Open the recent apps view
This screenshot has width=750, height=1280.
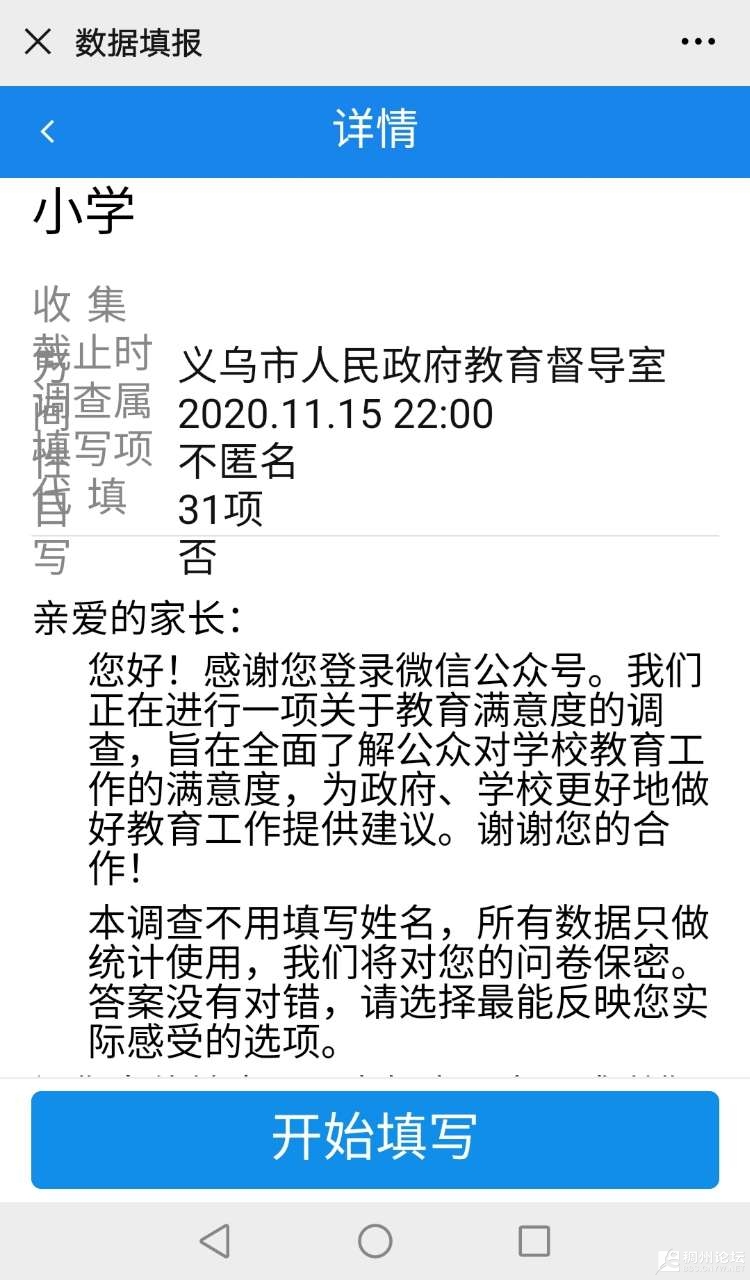[534, 1241]
